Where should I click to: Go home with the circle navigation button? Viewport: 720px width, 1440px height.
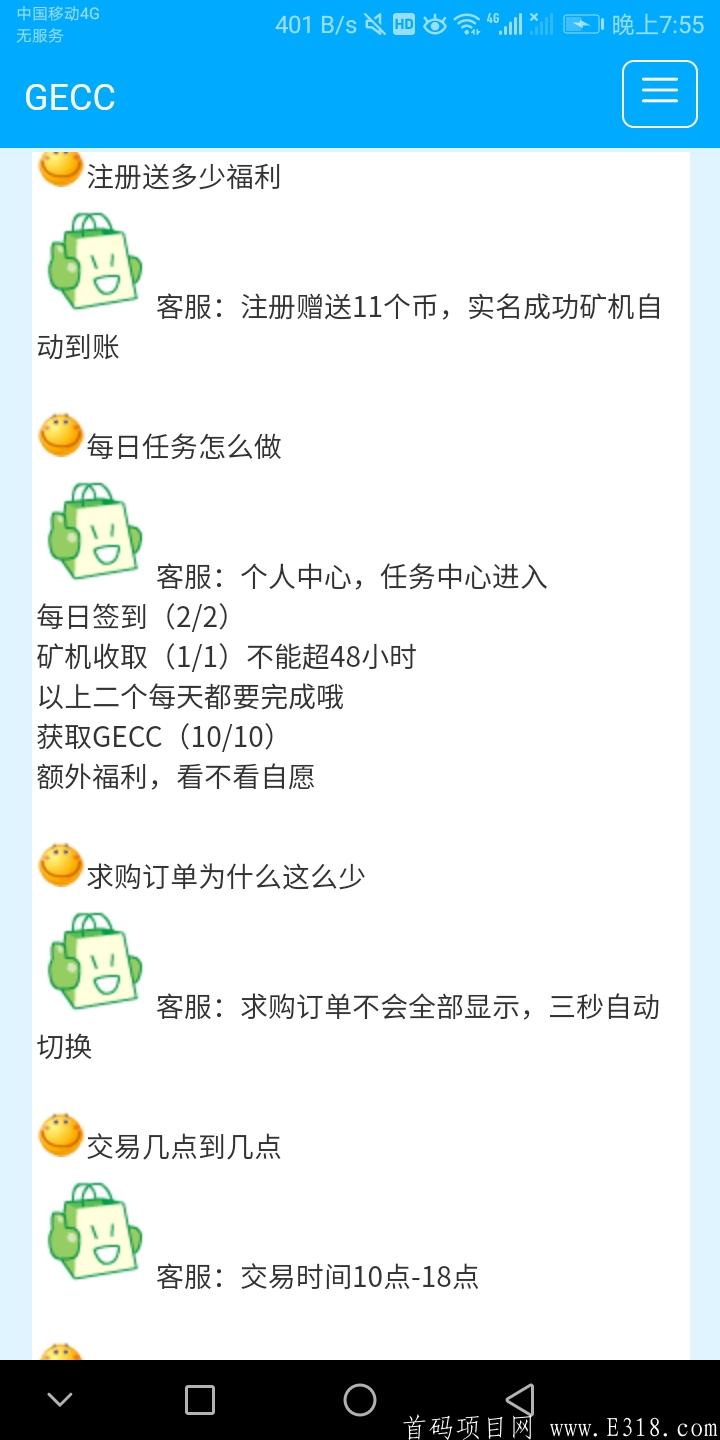click(x=360, y=1399)
